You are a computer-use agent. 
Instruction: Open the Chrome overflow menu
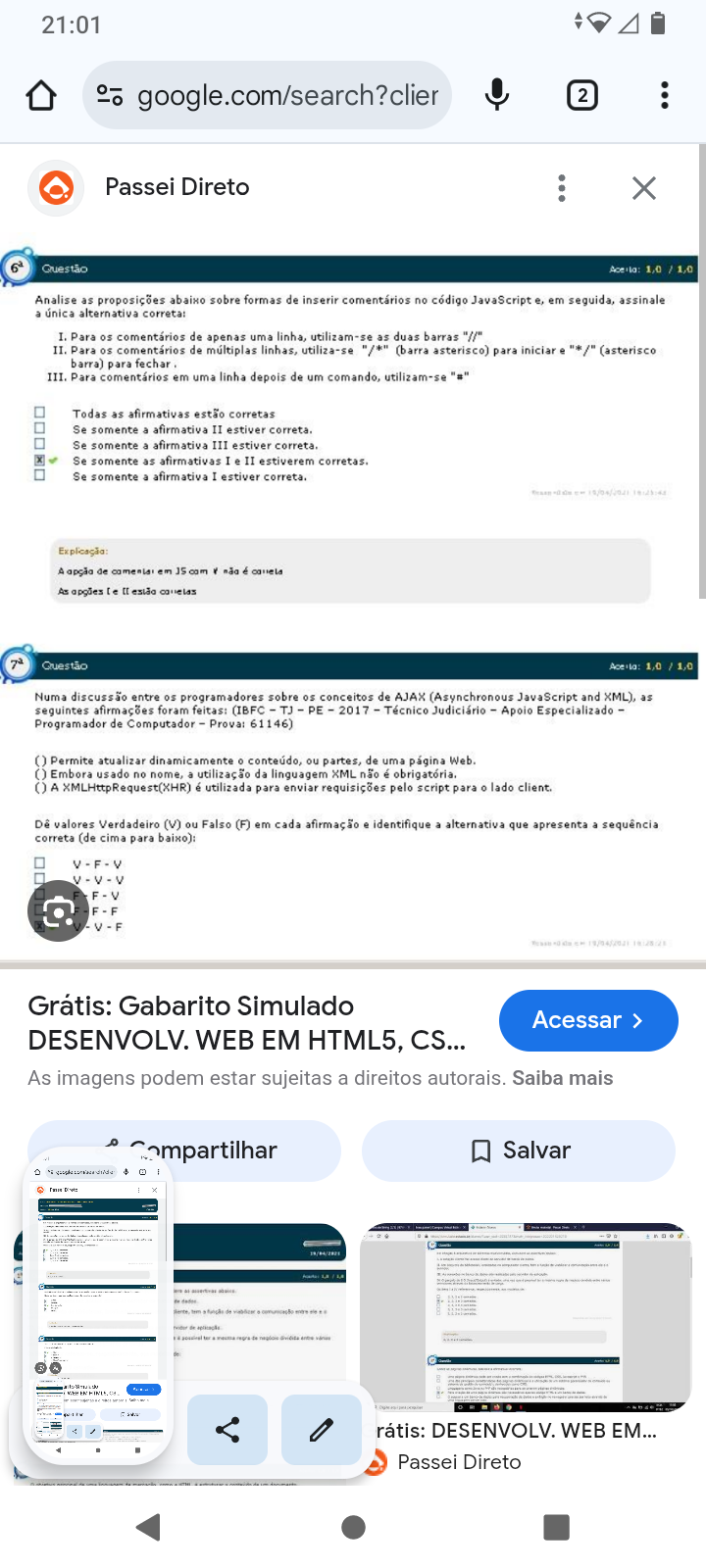click(665, 95)
